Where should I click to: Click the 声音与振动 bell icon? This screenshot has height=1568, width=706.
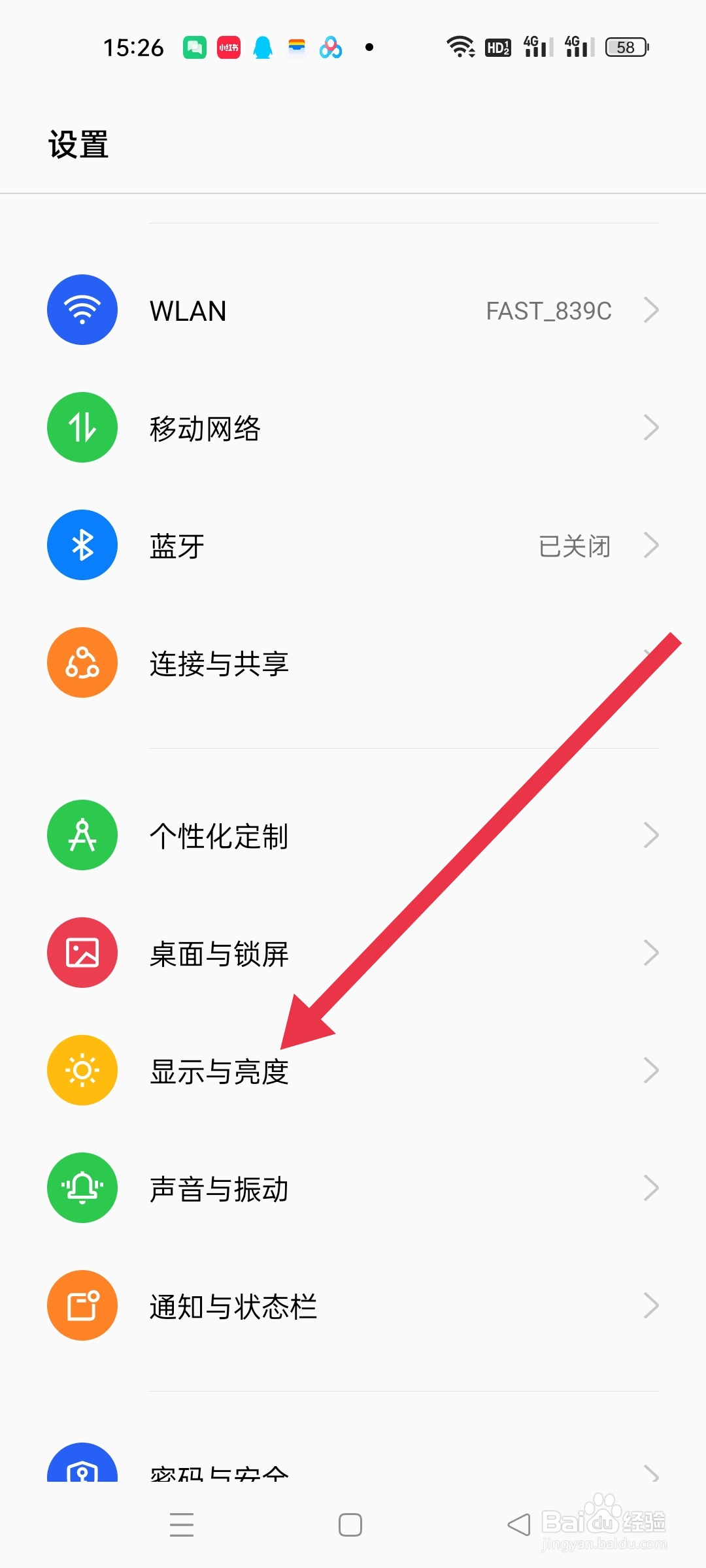pos(82,1188)
